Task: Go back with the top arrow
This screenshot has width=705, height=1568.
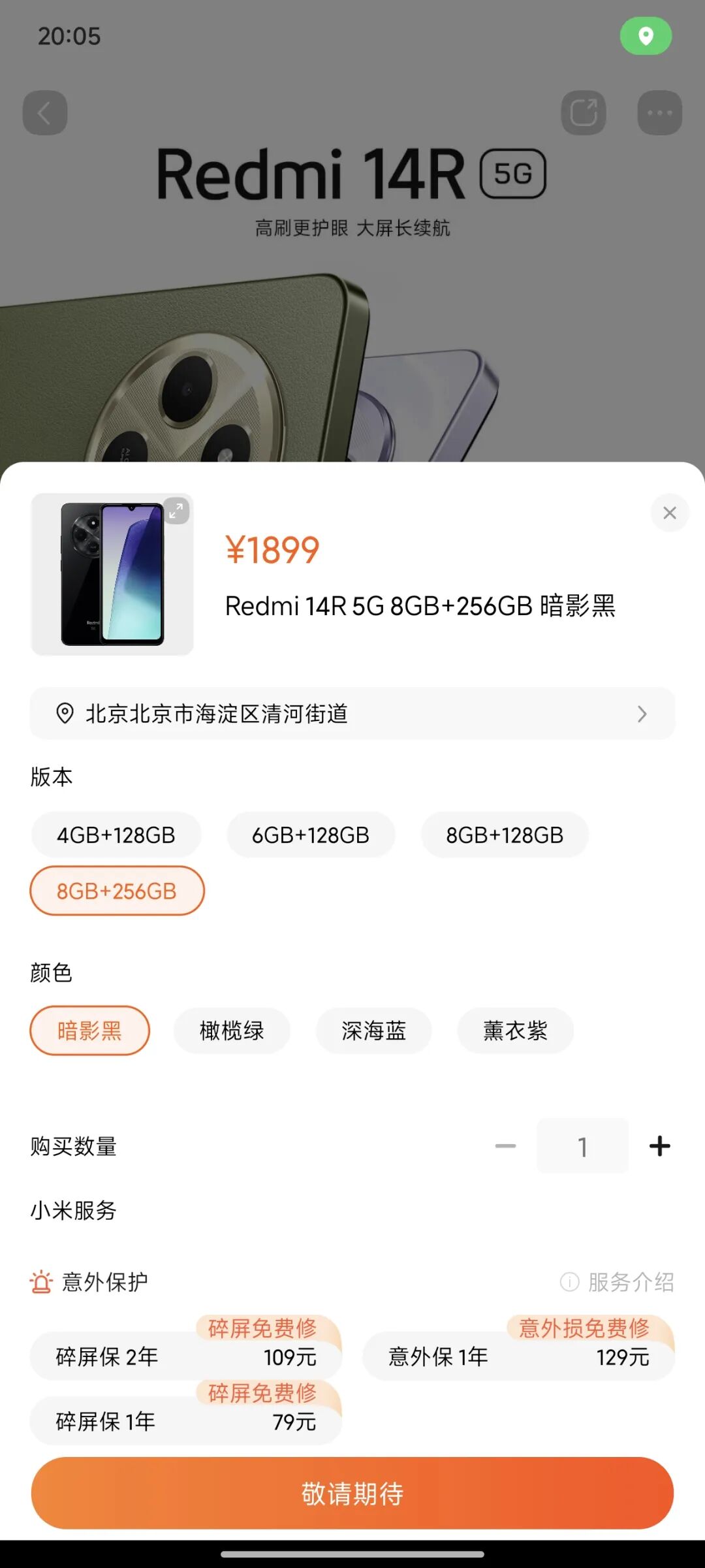Action: pyautogui.click(x=45, y=112)
